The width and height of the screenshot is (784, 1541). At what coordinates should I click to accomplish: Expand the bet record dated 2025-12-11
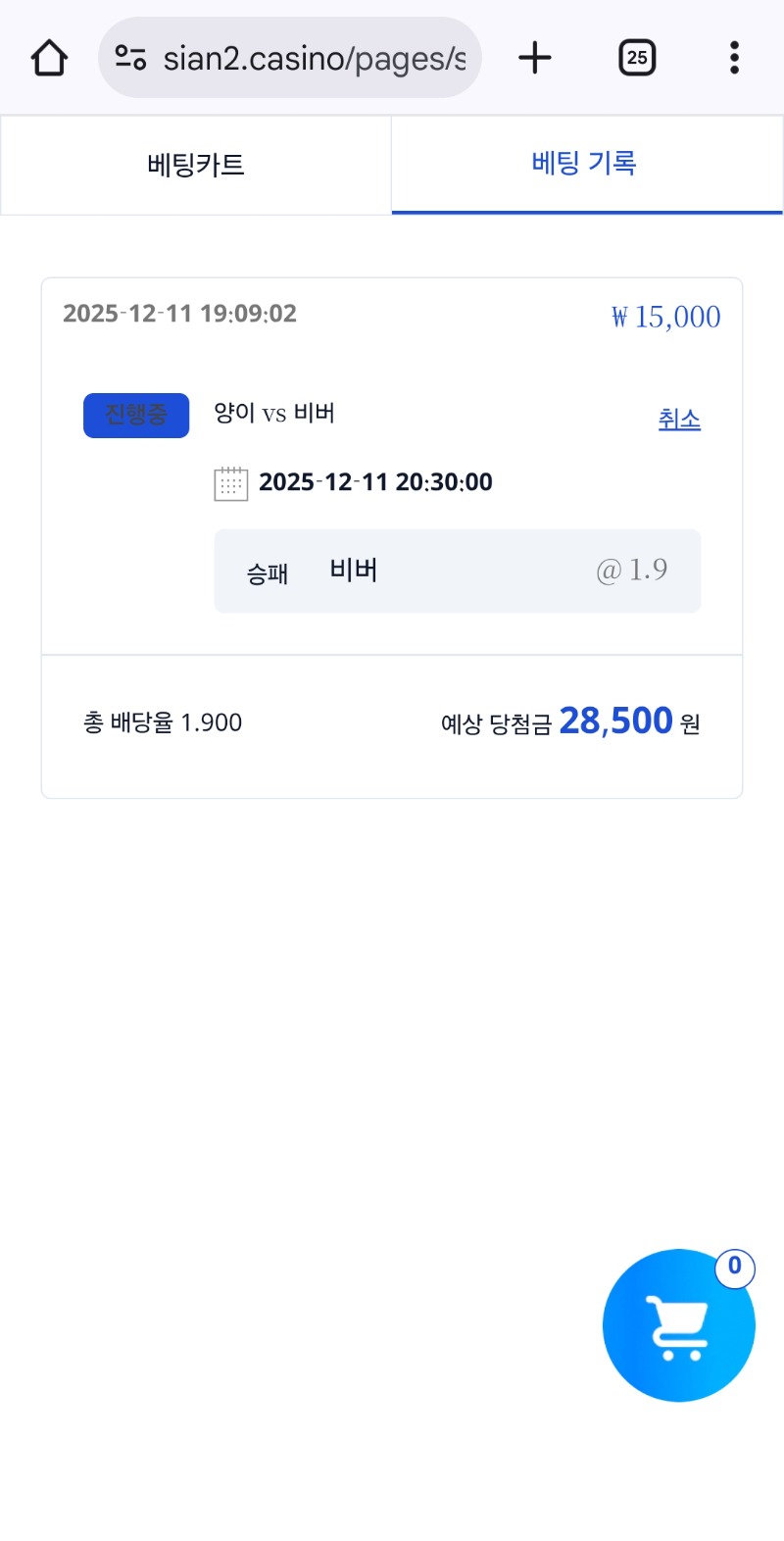click(180, 314)
